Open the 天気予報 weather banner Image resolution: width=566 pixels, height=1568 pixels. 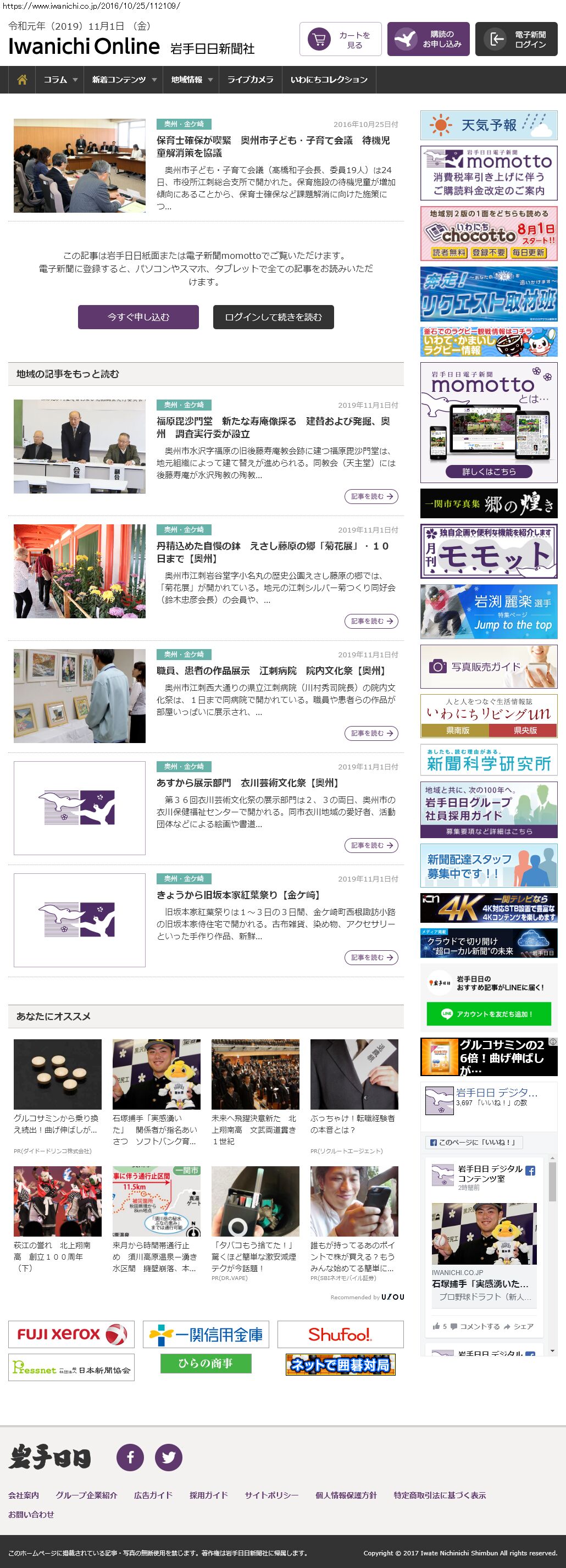point(489,125)
